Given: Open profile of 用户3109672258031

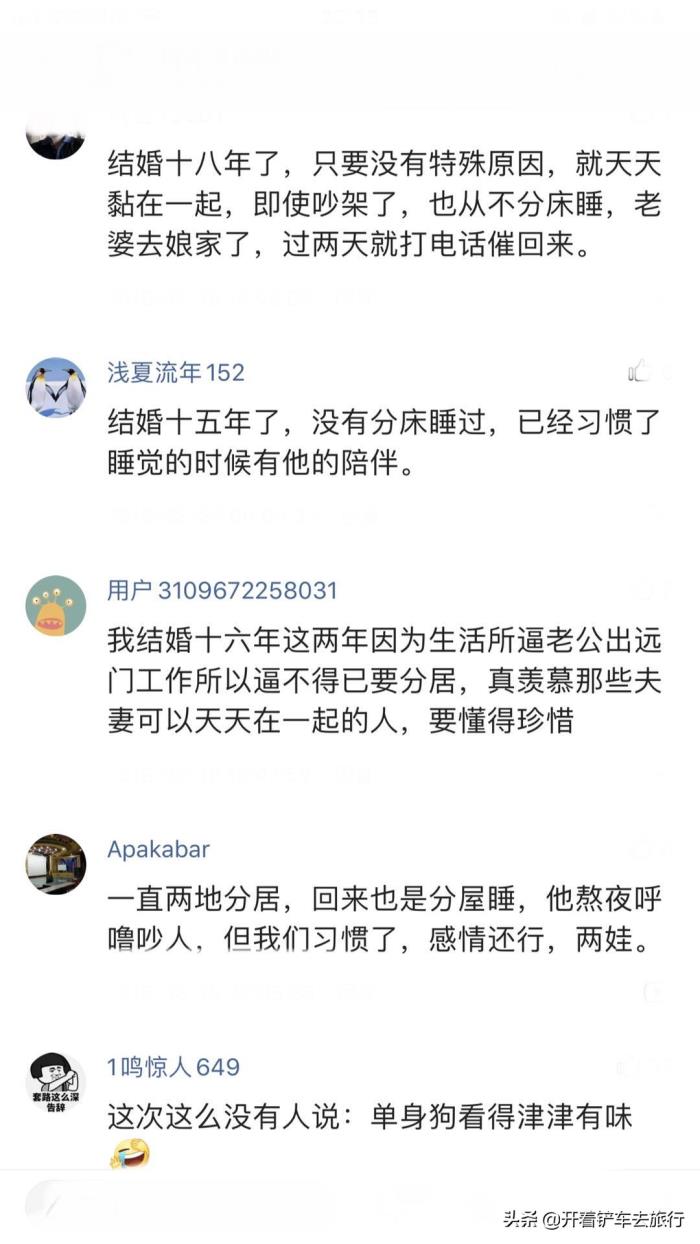Looking at the screenshot, I should pyautogui.click(x=222, y=590).
